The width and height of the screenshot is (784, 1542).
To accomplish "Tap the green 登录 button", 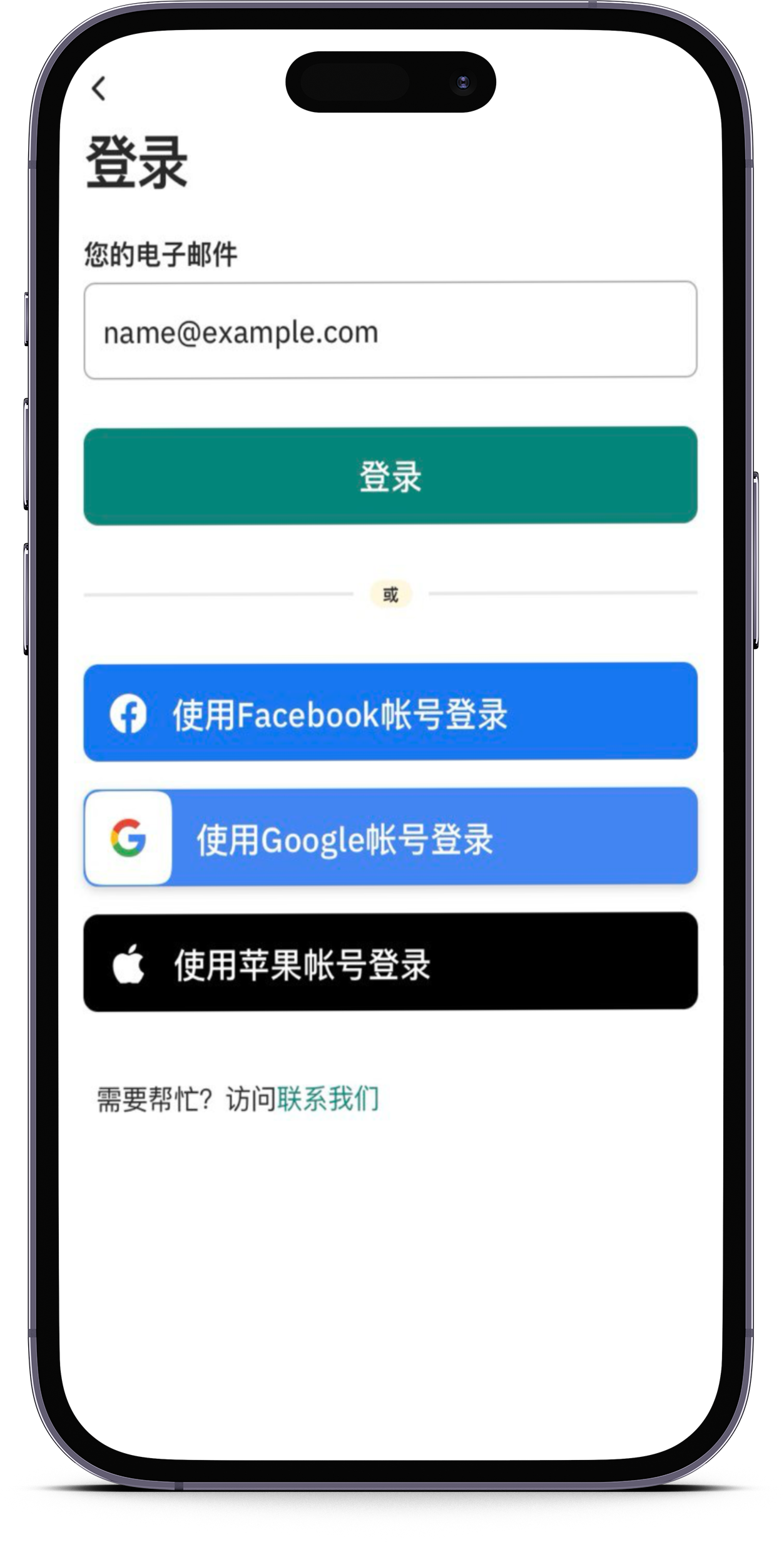I will (x=390, y=476).
